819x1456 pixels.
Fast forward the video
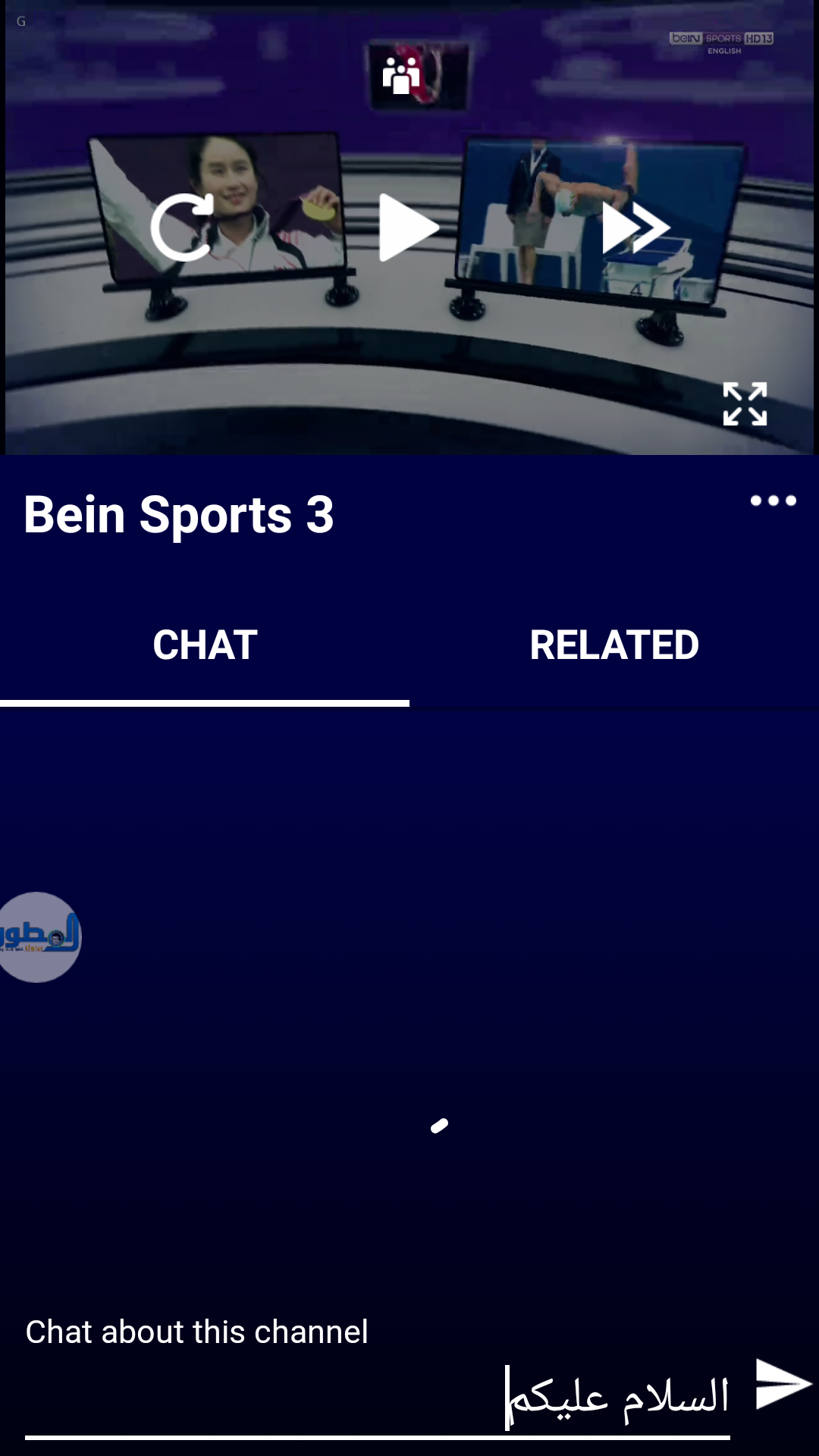(635, 227)
